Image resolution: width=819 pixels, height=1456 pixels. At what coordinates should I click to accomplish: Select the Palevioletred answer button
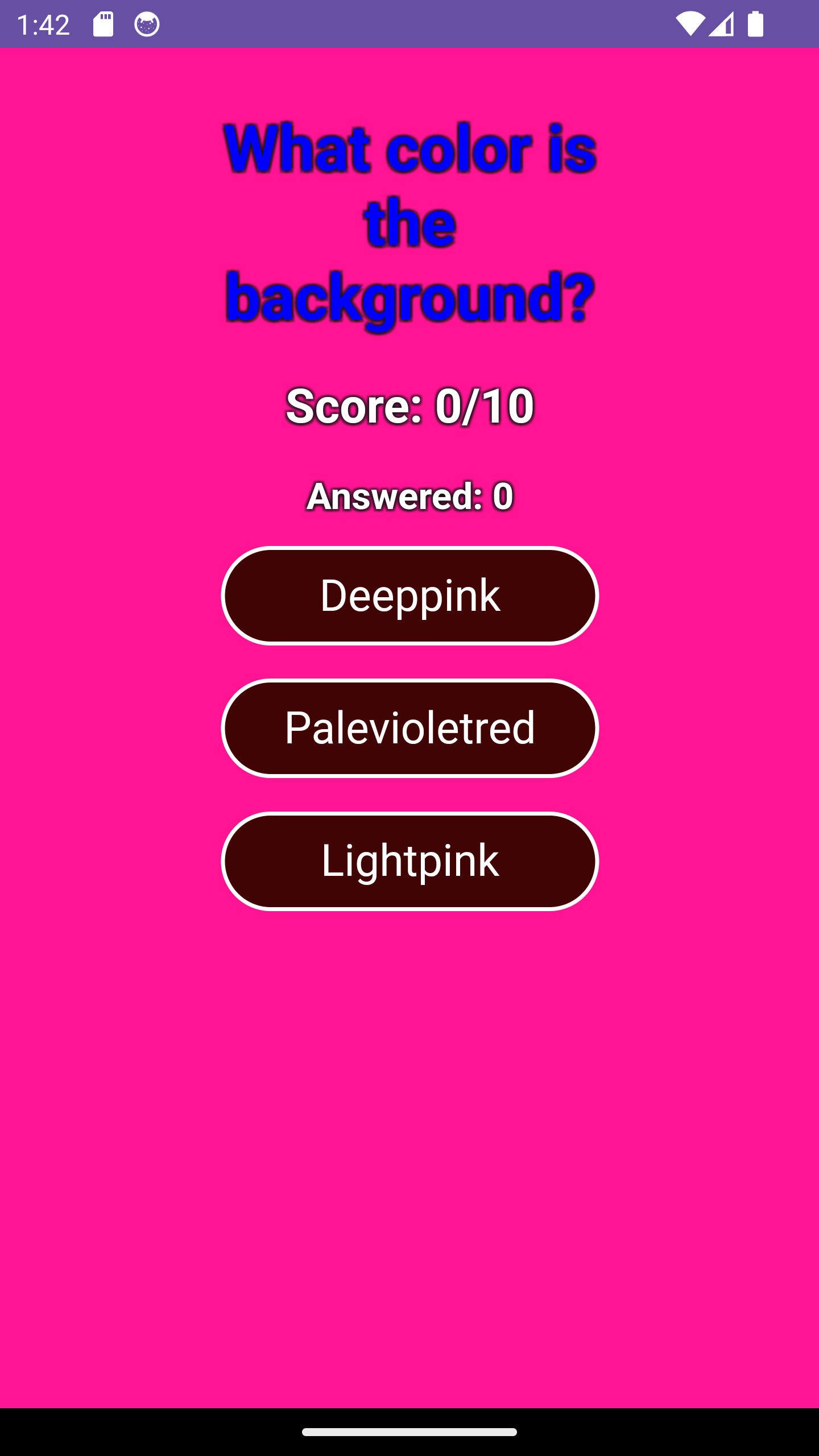click(x=409, y=728)
